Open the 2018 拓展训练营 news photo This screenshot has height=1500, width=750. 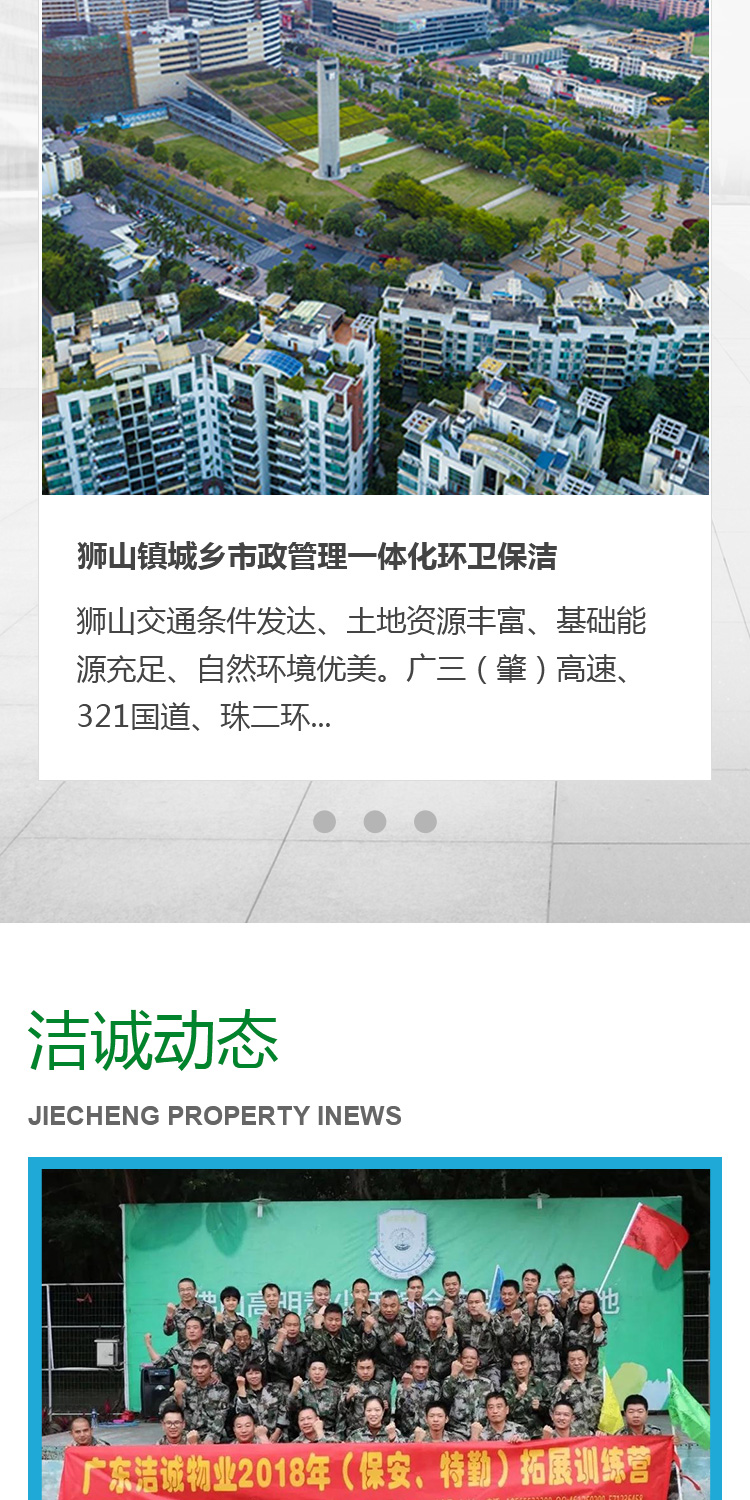click(375, 1334)
